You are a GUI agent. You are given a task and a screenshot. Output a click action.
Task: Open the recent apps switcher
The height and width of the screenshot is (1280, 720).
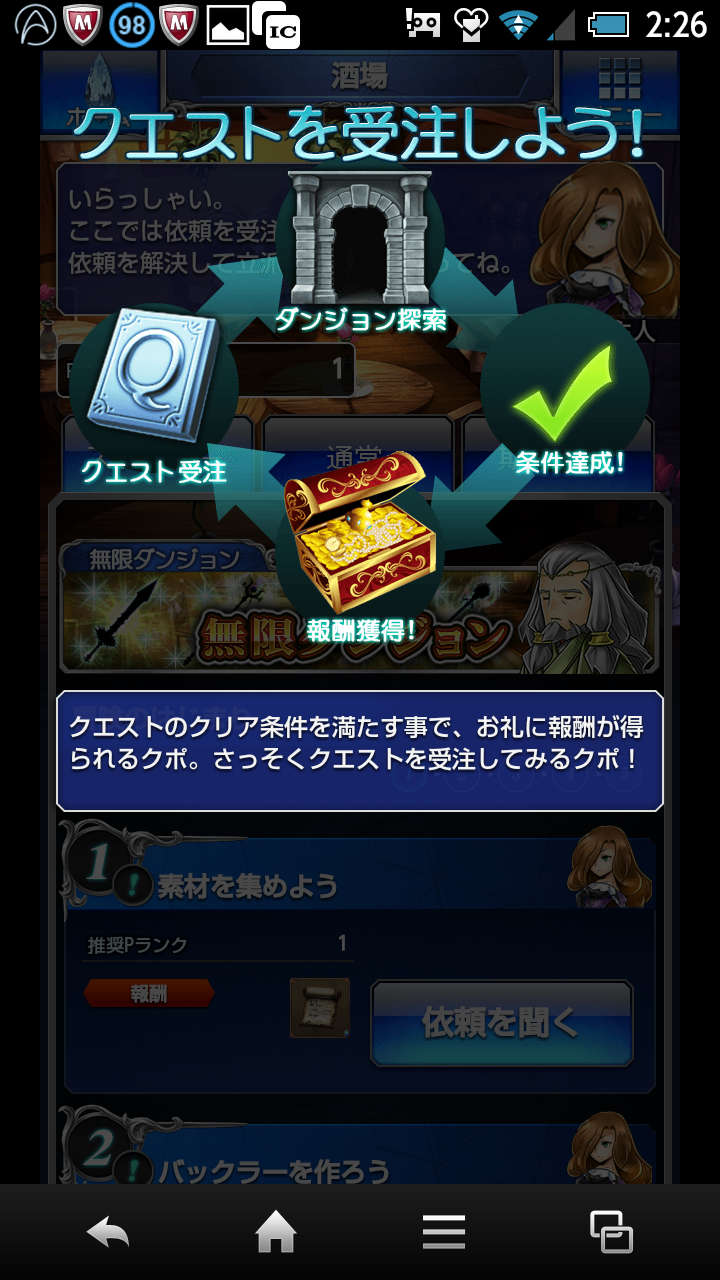[611, 1232]
